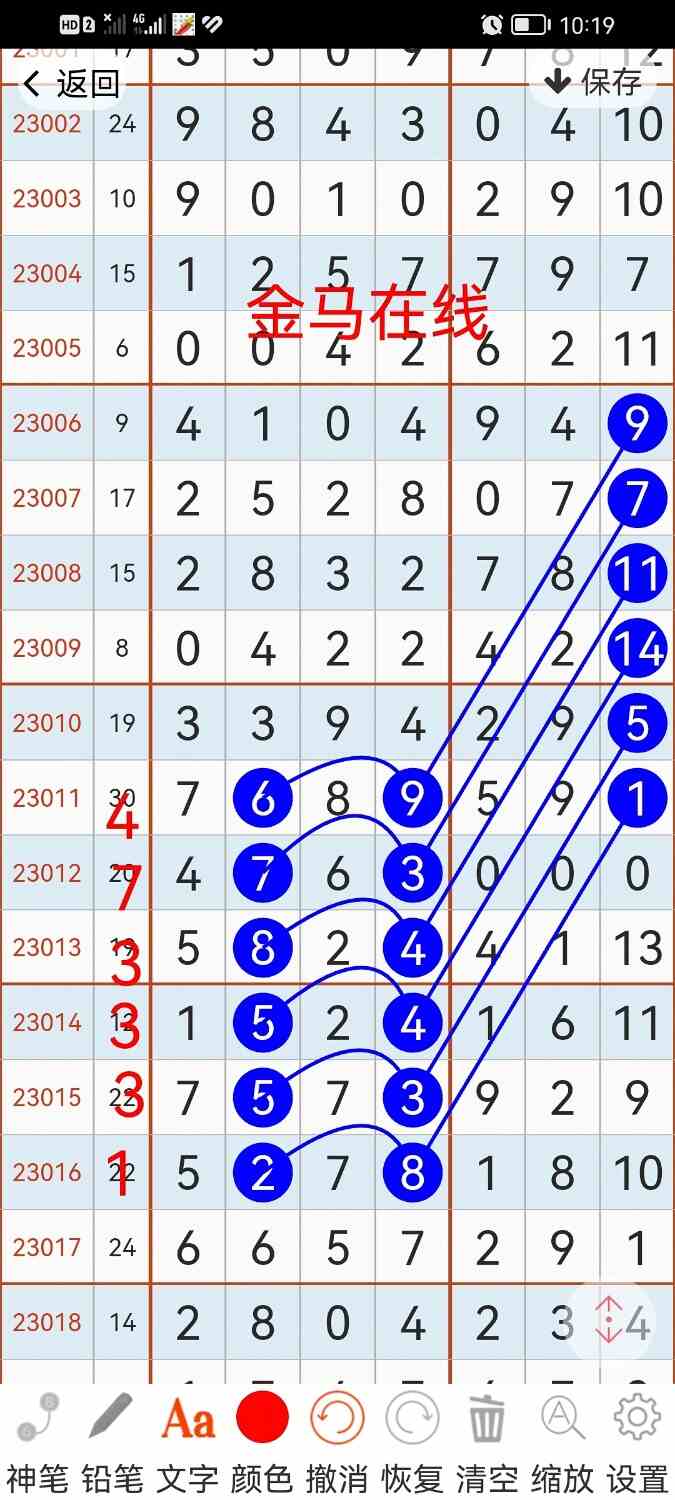Go back with the 返回 button

click(70, 83)
